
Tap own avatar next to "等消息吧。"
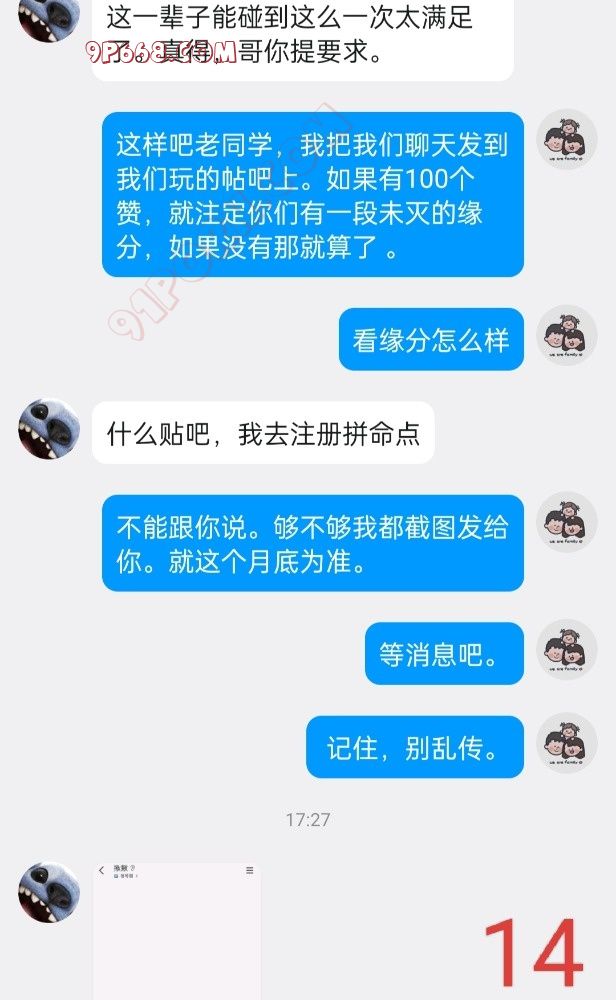click(x=567, y=651)
